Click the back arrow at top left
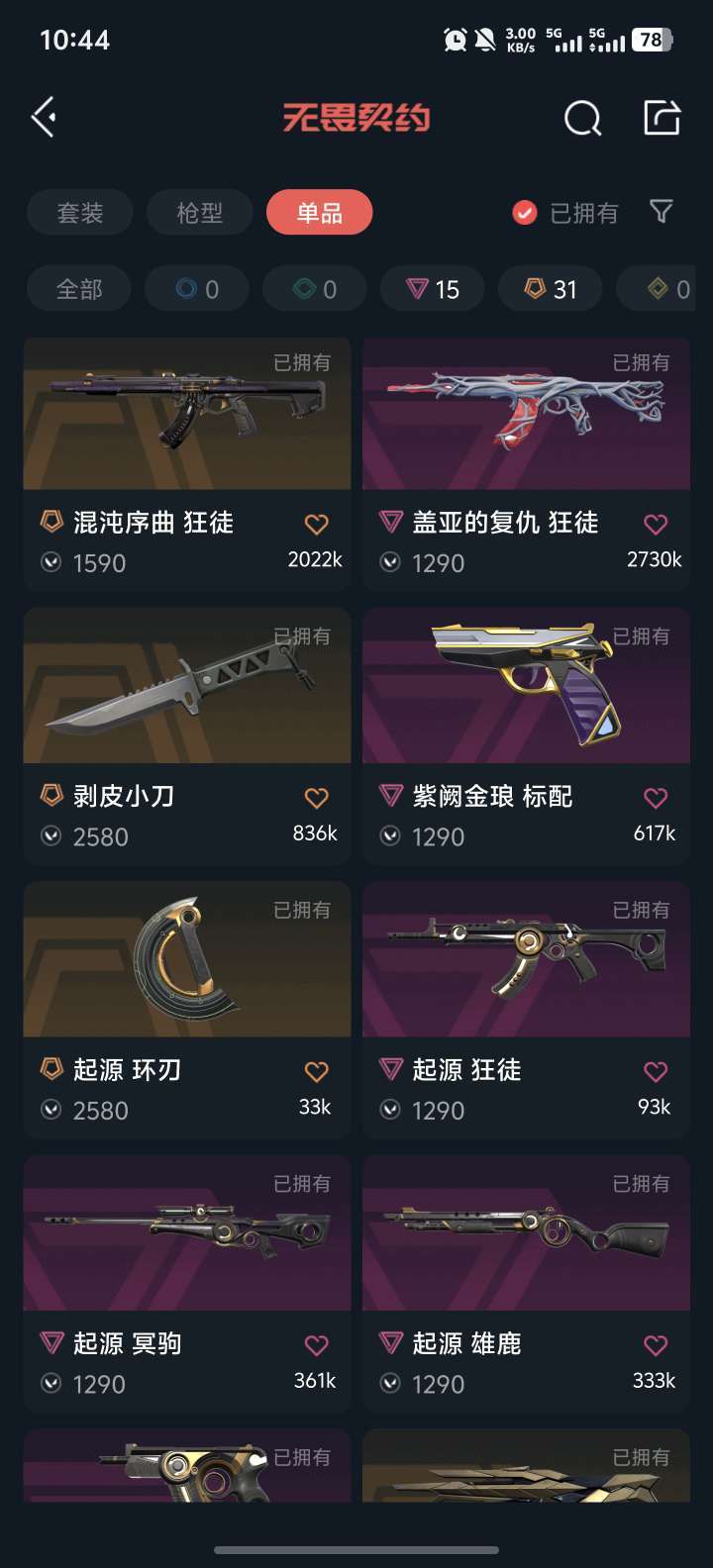The width and height of the screenshot is (713, 1568). pos(42,117)
